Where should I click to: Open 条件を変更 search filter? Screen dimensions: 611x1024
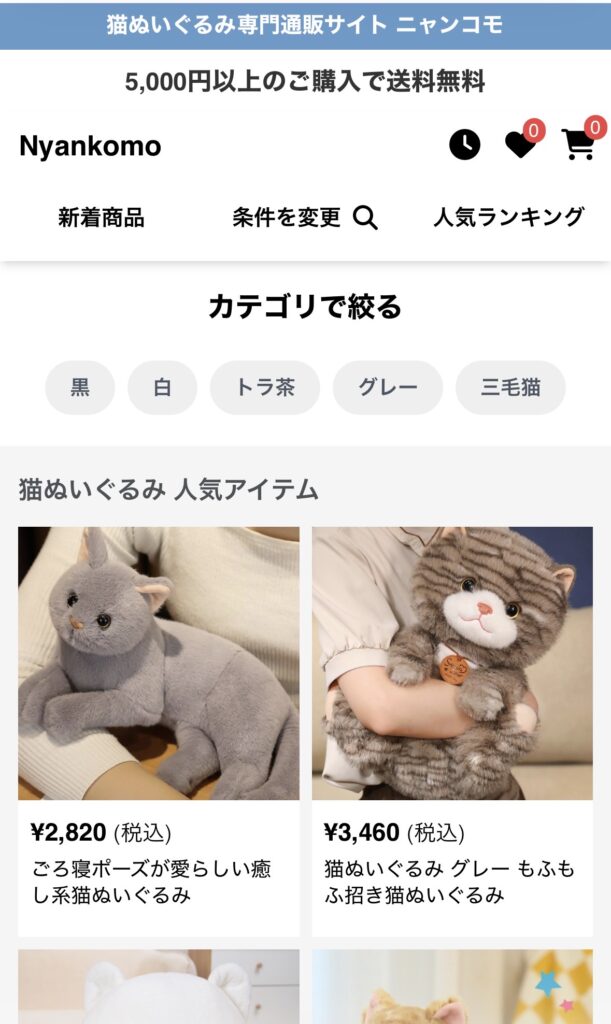pyautogui.click(x=305, y=217)
